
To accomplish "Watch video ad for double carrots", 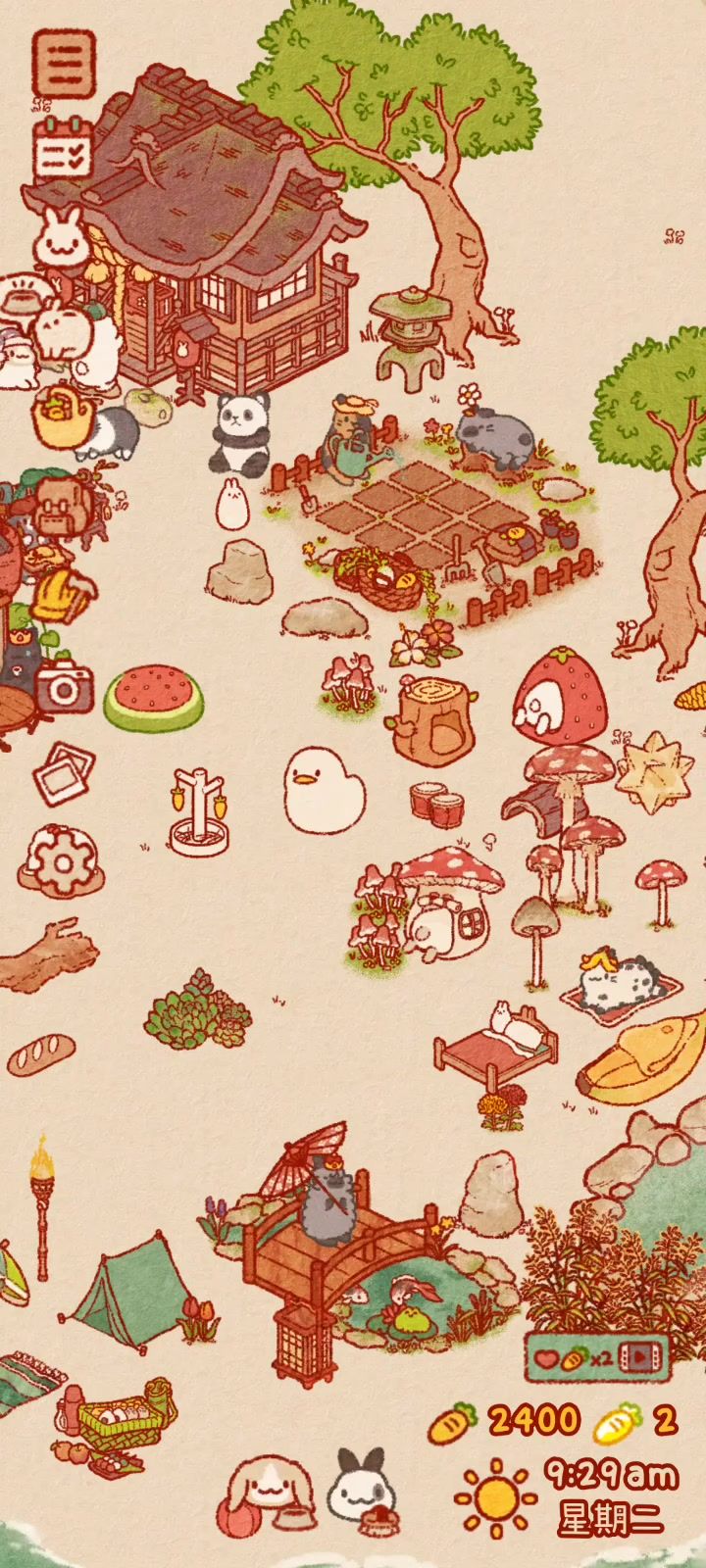I will point(598,1359).
